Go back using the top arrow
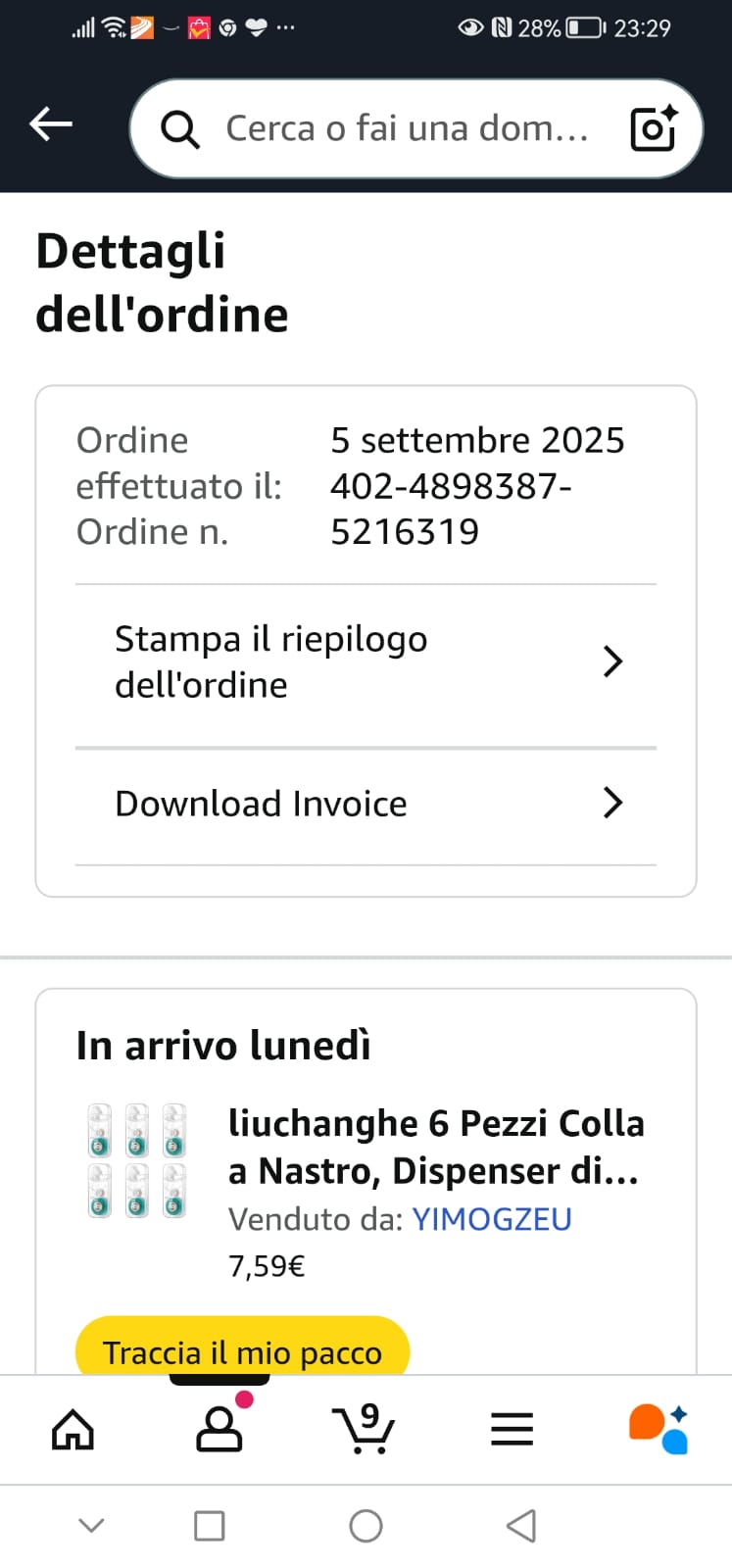This screenshot has width=732, height=1568. pyautogui.click(x=51, y=124)
